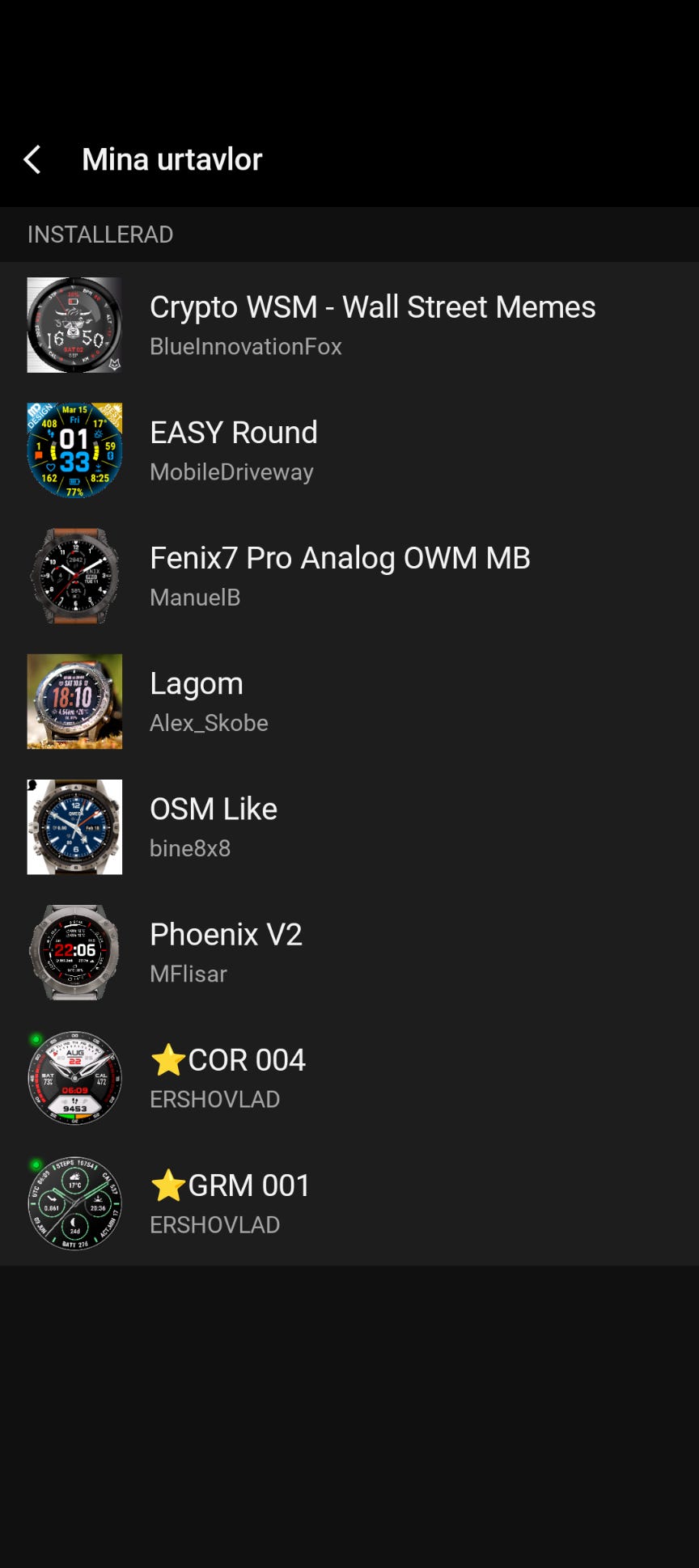Select the EASY Round watch face
699x1568 pixels.
tap(349, 450)
